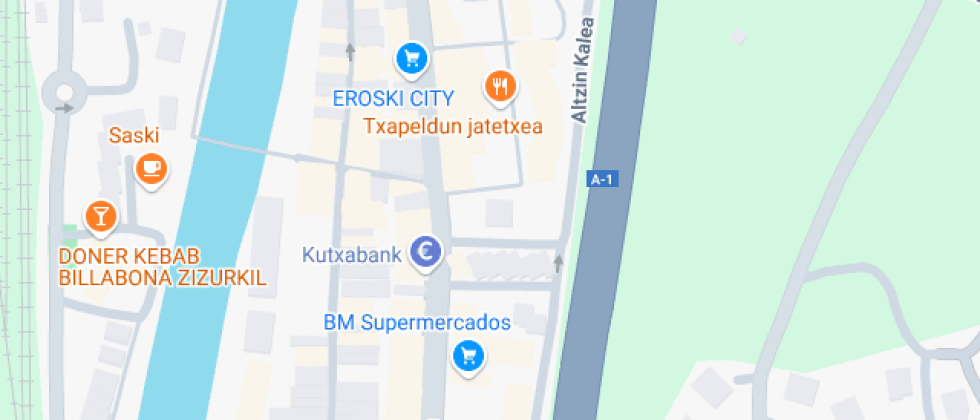The height and width of the screenshot is (420, 980).
Task: Open the BM Supermercados pin
Action: (467, 355)
